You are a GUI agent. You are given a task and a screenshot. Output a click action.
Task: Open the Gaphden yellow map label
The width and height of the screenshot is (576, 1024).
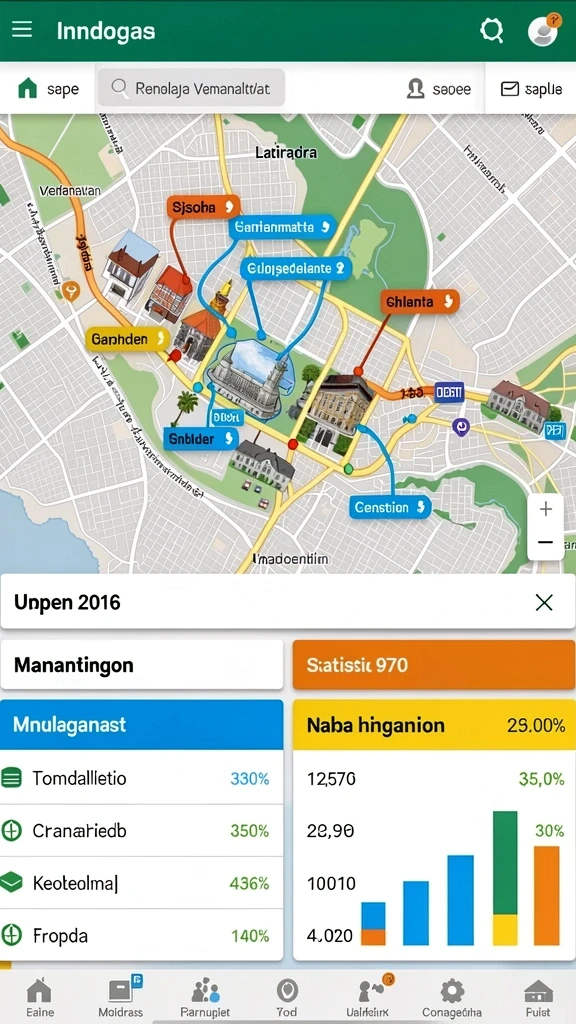point(128,339)
